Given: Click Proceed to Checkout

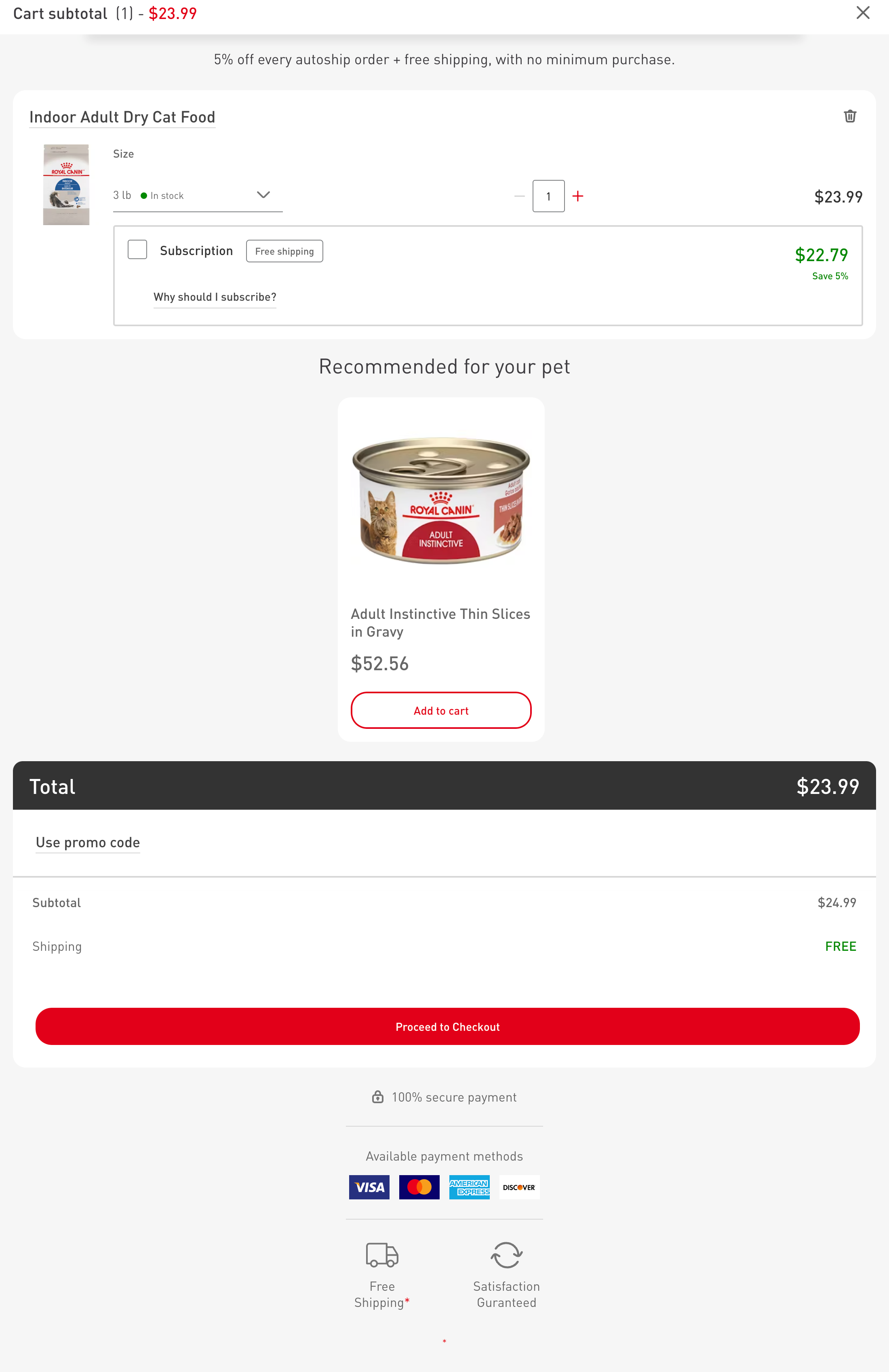Looking at the screenshot, I should coord(447,1026).
